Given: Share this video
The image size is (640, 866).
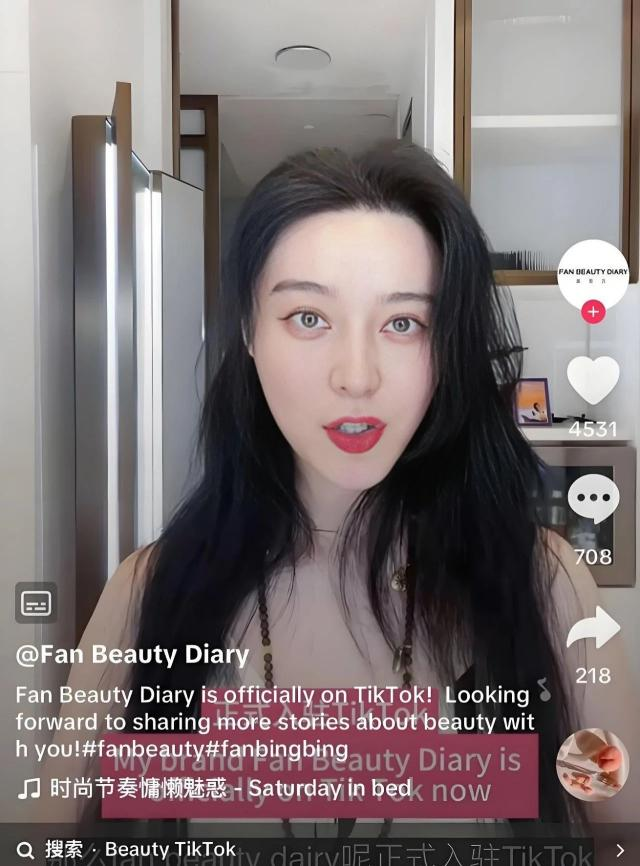Looking at the screenshot, I should (593, 628).
